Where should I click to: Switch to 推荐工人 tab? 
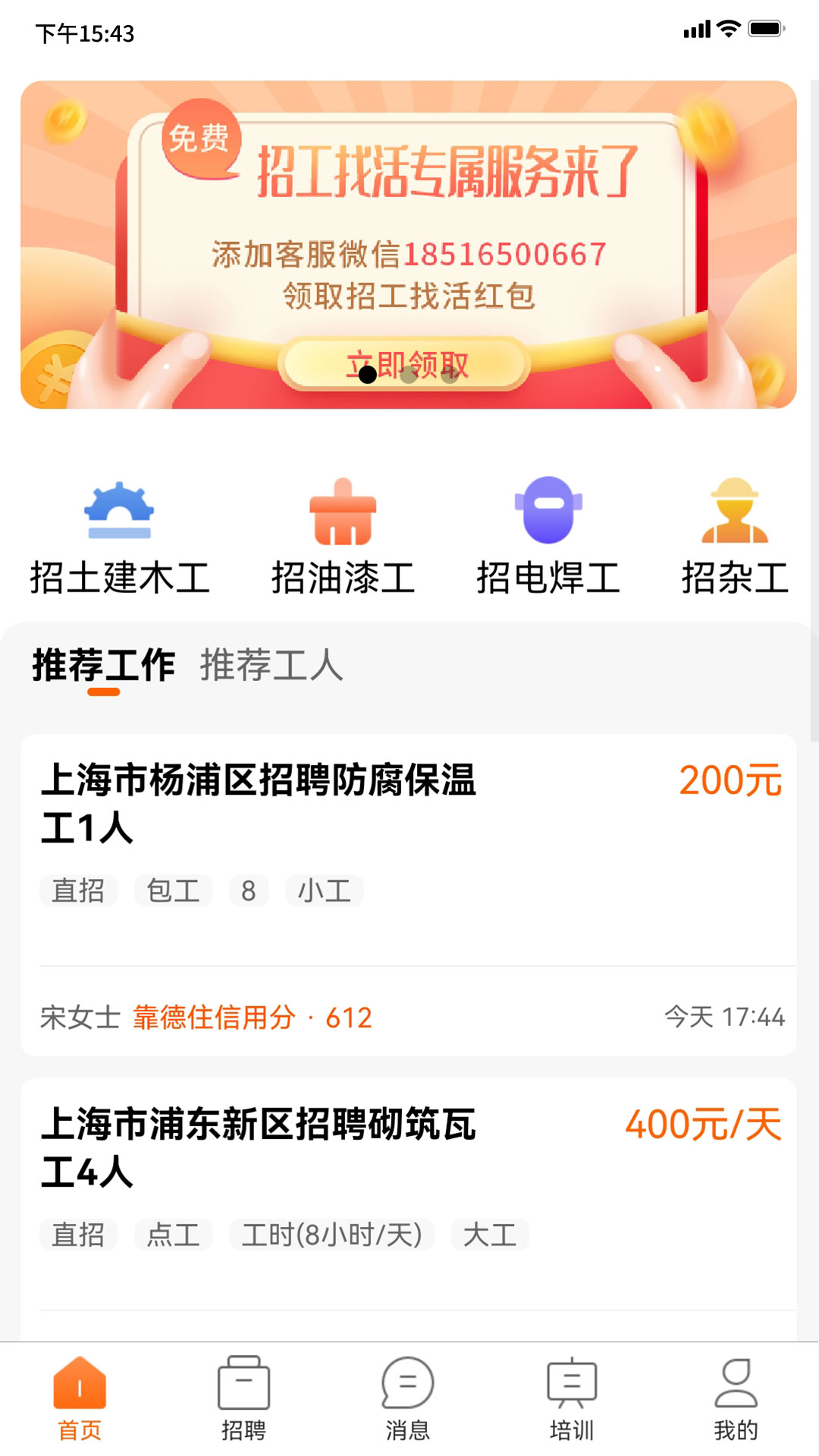click(271, 665)
